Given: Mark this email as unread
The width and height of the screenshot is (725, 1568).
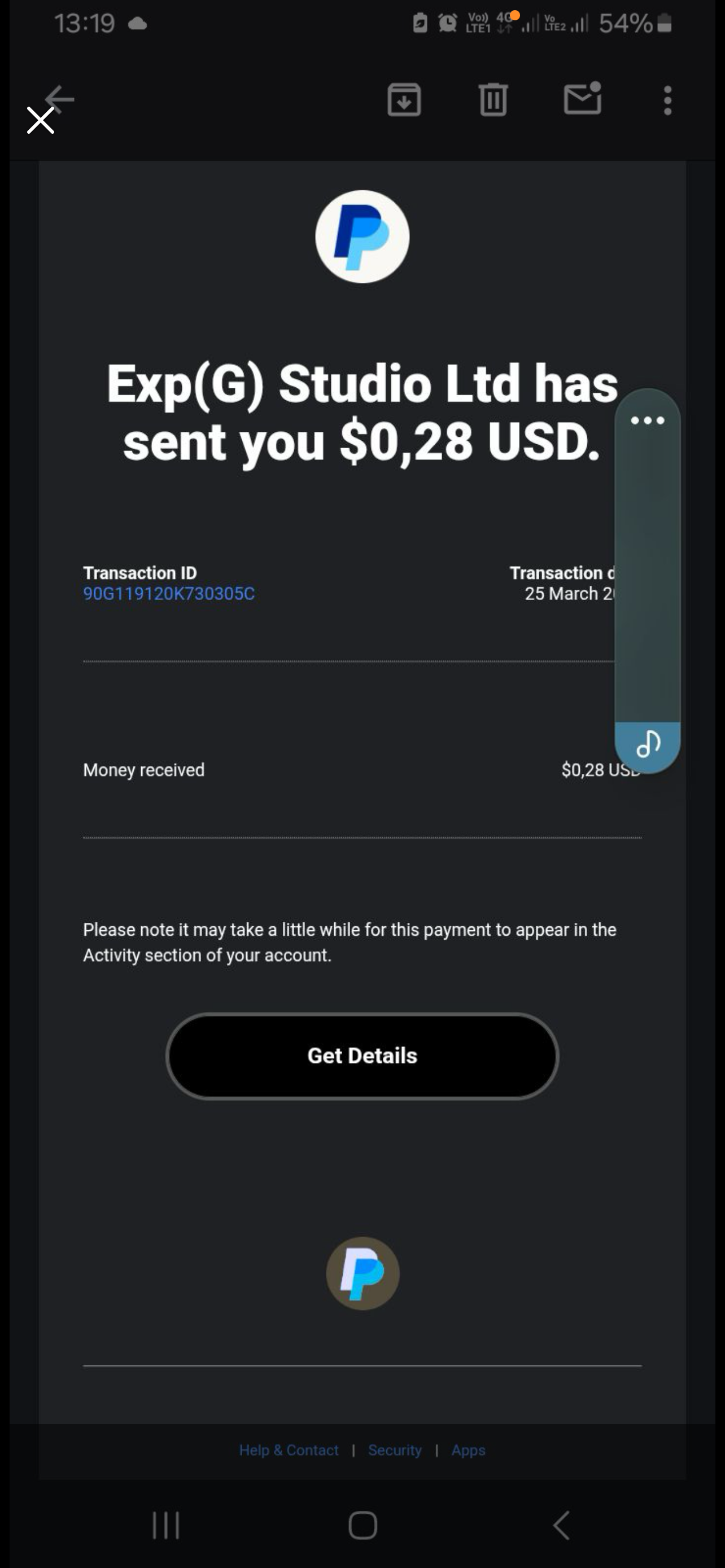Looking at the screenshot, I should coord(583,99).
